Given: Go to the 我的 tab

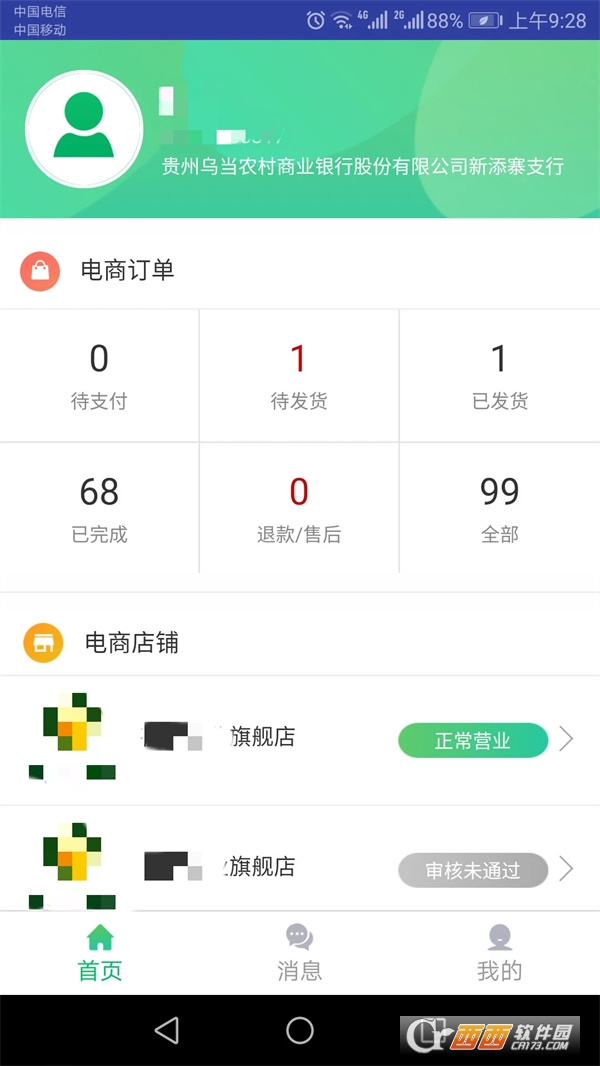Looking at the screenshot, I should 499,953.
